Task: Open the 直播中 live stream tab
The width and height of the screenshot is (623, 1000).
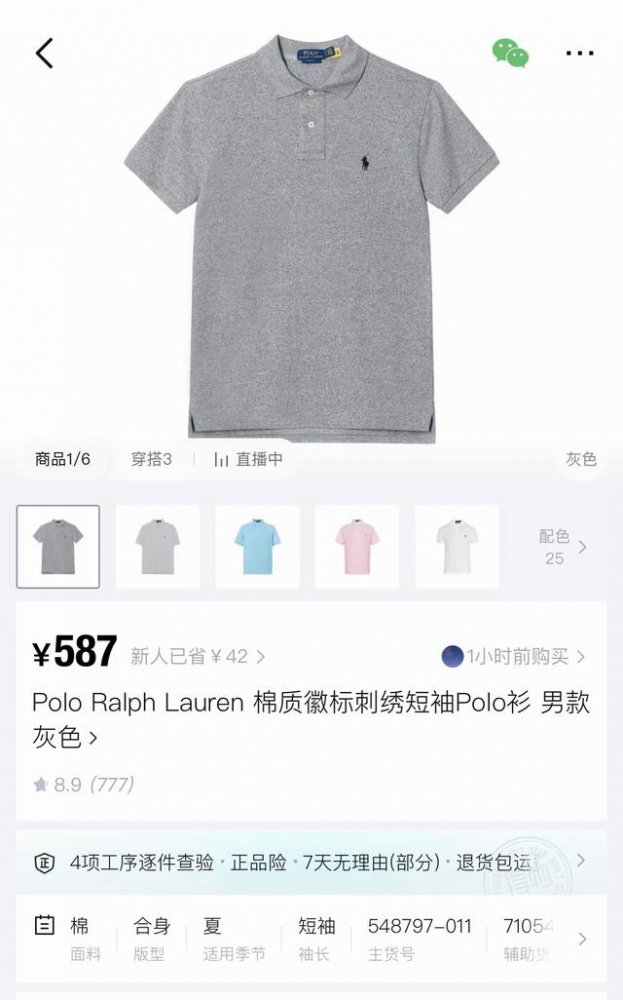Action: coord(249,459)
